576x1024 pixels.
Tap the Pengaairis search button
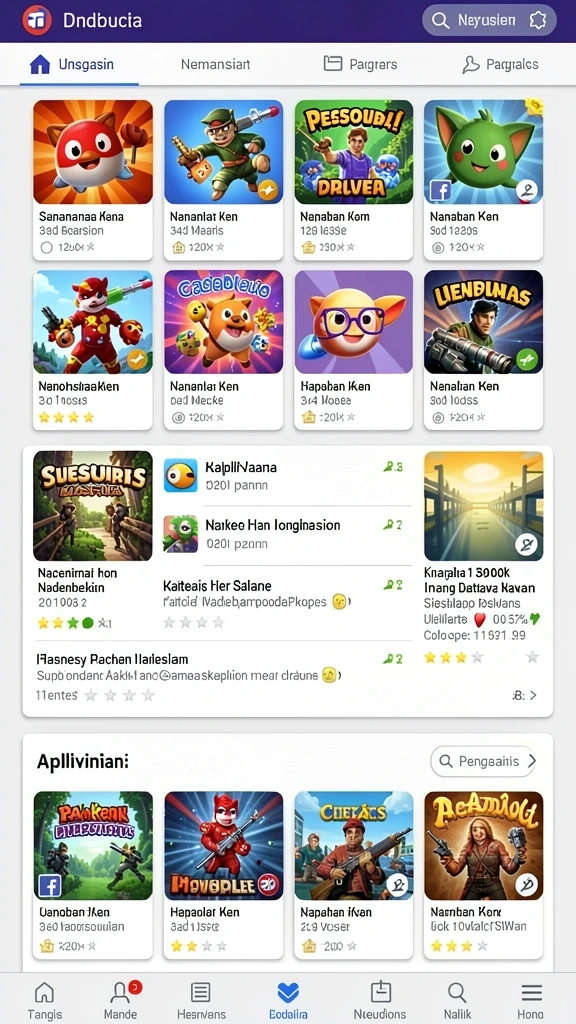coord(484,761)
